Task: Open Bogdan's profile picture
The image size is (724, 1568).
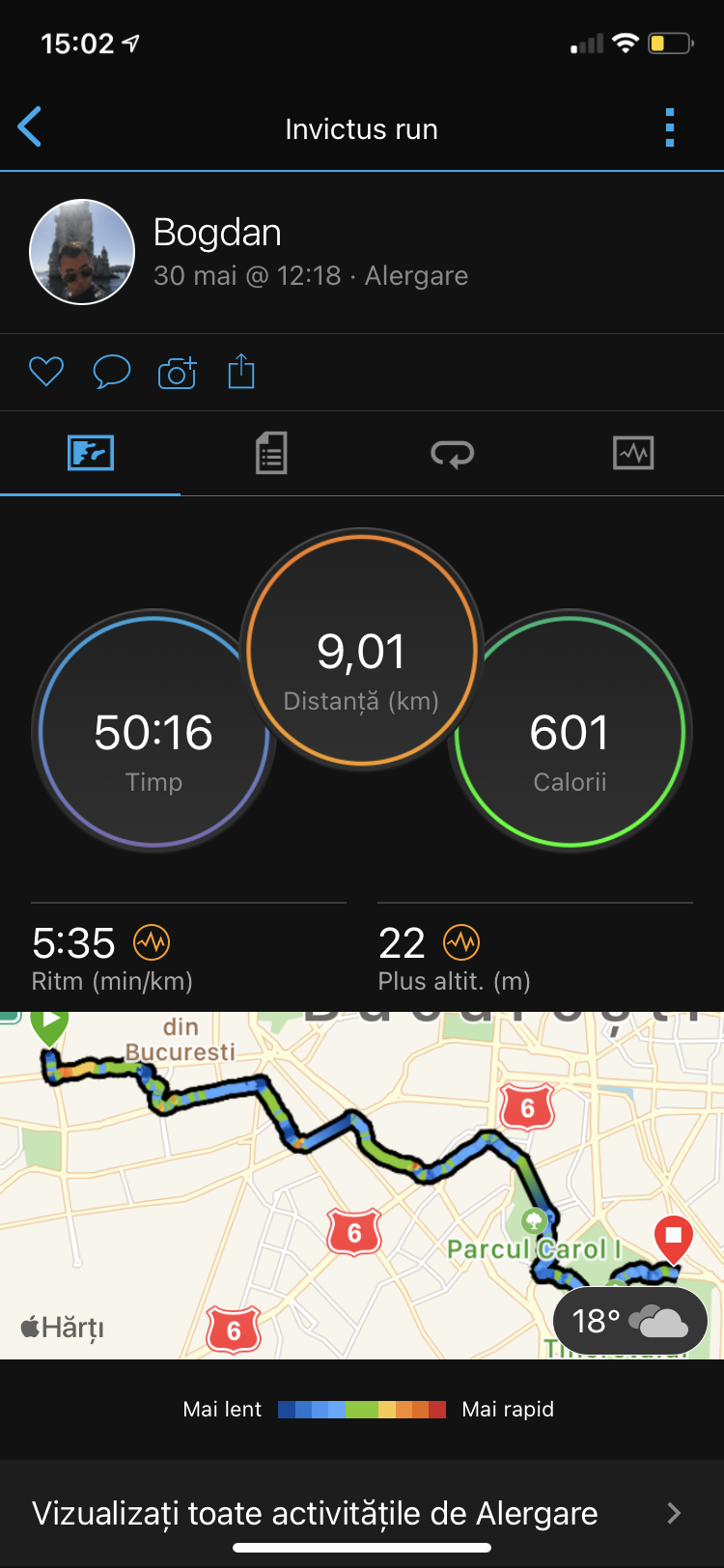Action: click(82, 252)
